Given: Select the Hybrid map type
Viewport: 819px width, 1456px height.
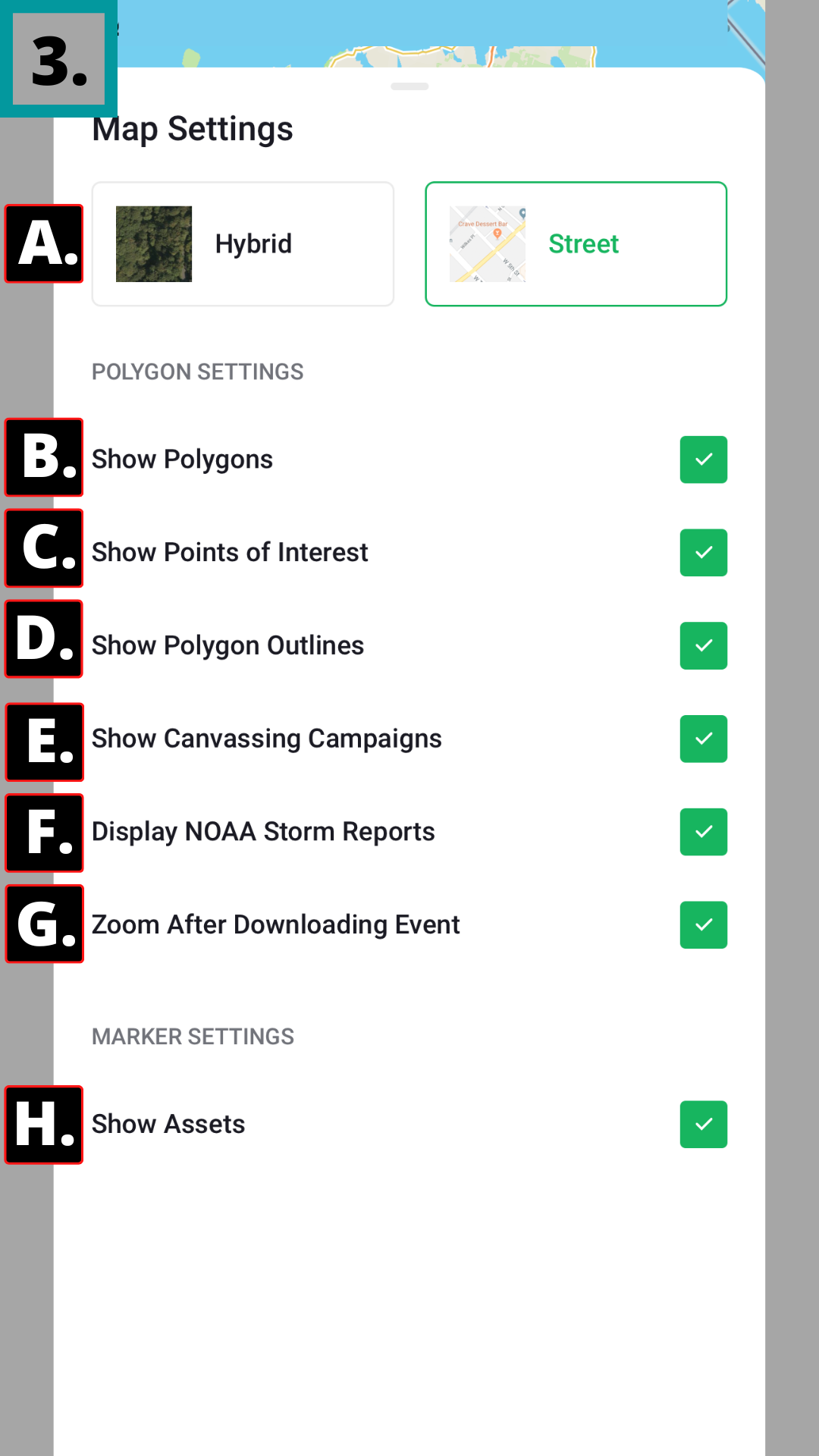Looking at the screenshot, I should click(243, 244).
